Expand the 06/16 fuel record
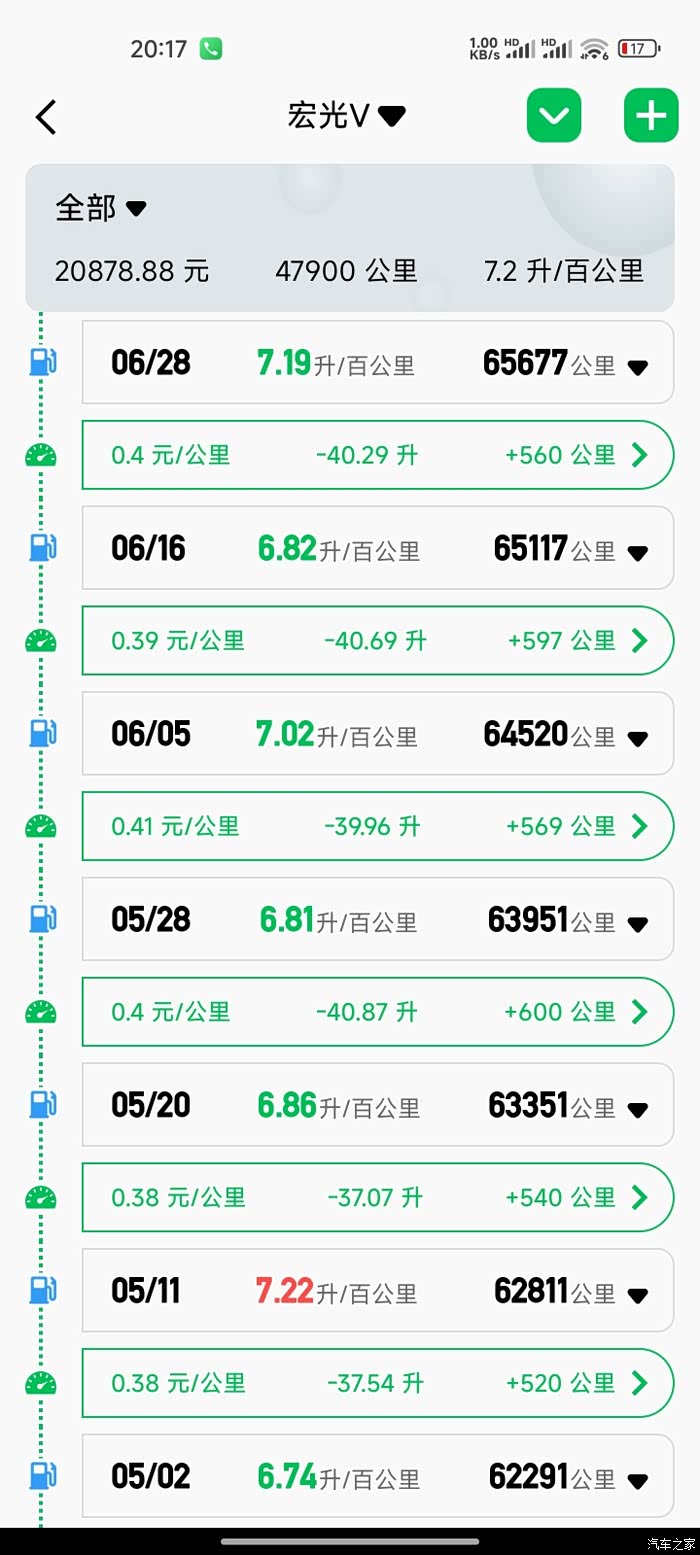Viewport: 700px width, 1555px height. pyautogui.click(x=637, y=552)
